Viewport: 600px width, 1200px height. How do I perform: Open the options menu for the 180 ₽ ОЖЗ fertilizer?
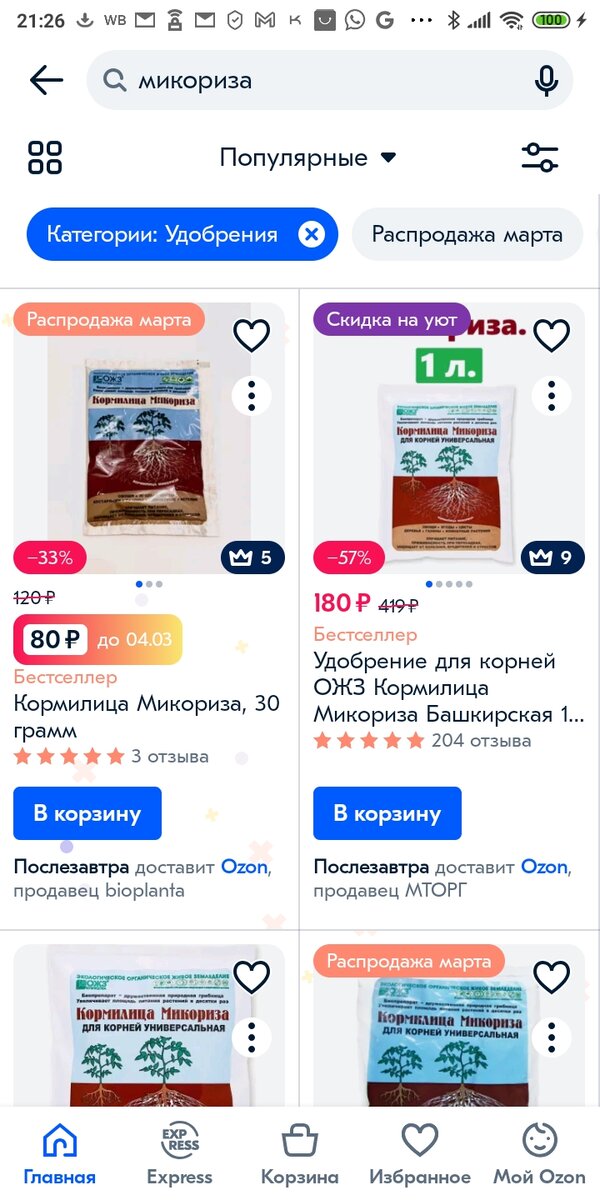point(551,396)
